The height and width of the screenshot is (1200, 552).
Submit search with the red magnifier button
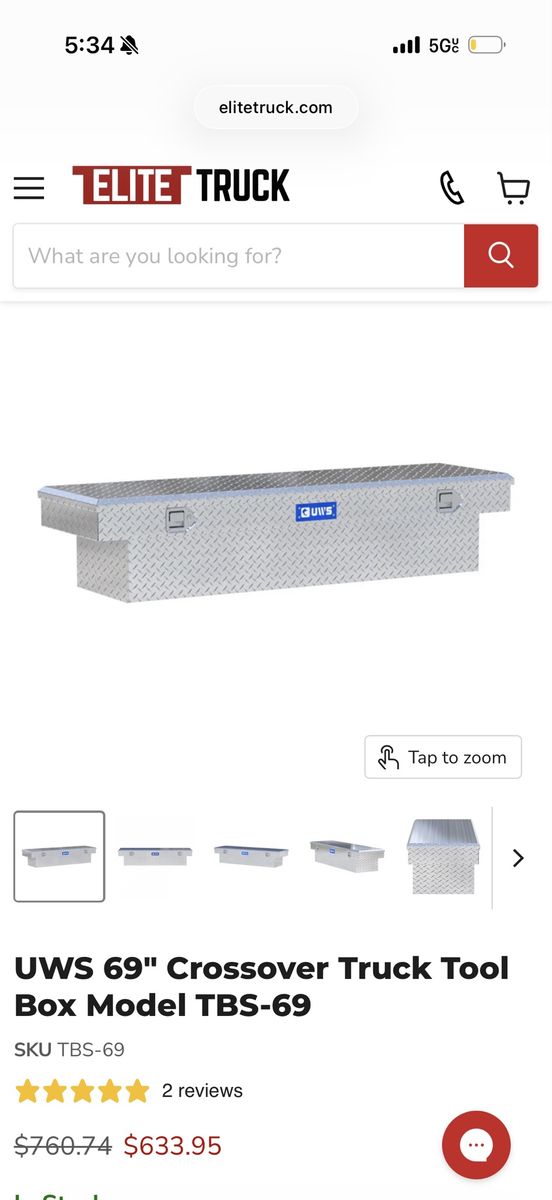point(501,256)
